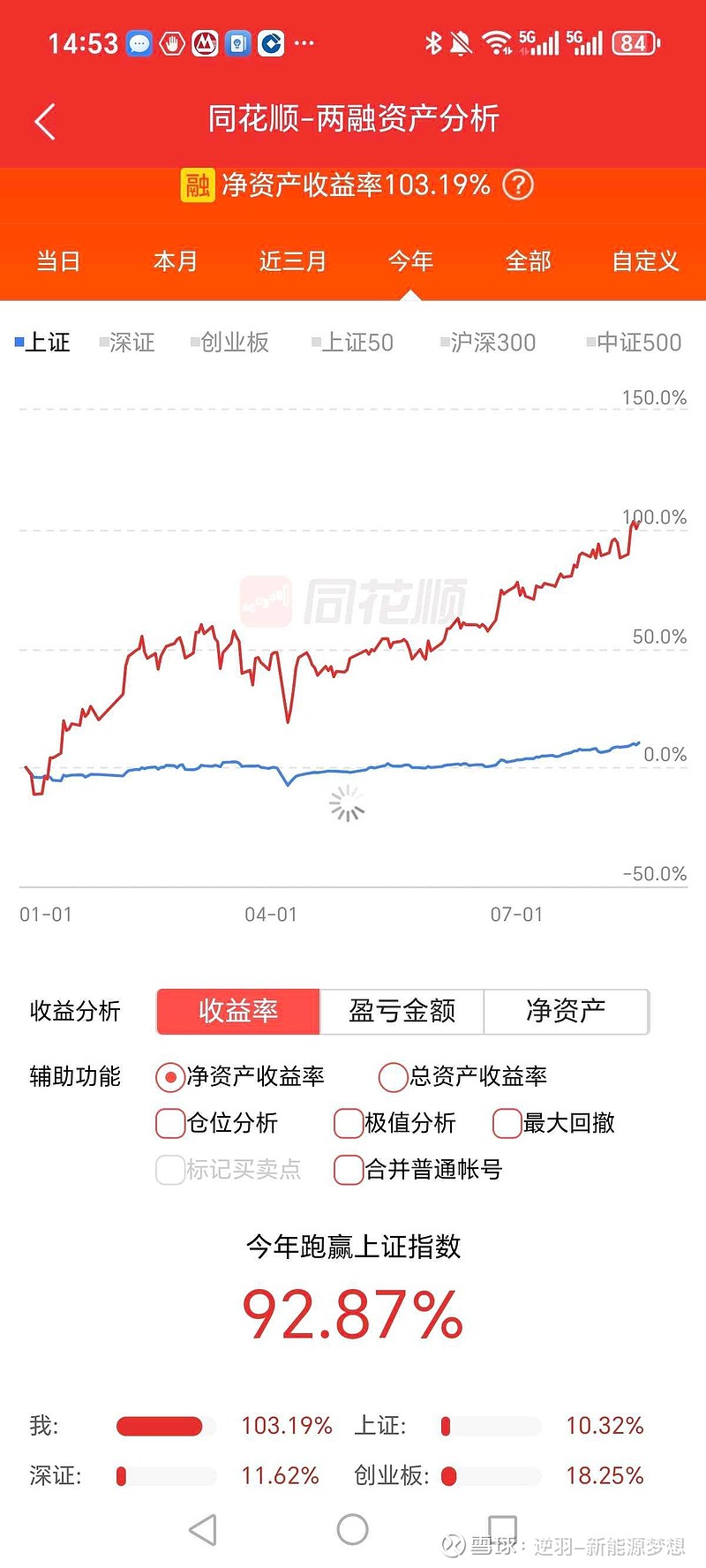The width and height of the screenshot is (706, 1568).
Task: Go back using the top-left arrow
Action: click(45, 121)
